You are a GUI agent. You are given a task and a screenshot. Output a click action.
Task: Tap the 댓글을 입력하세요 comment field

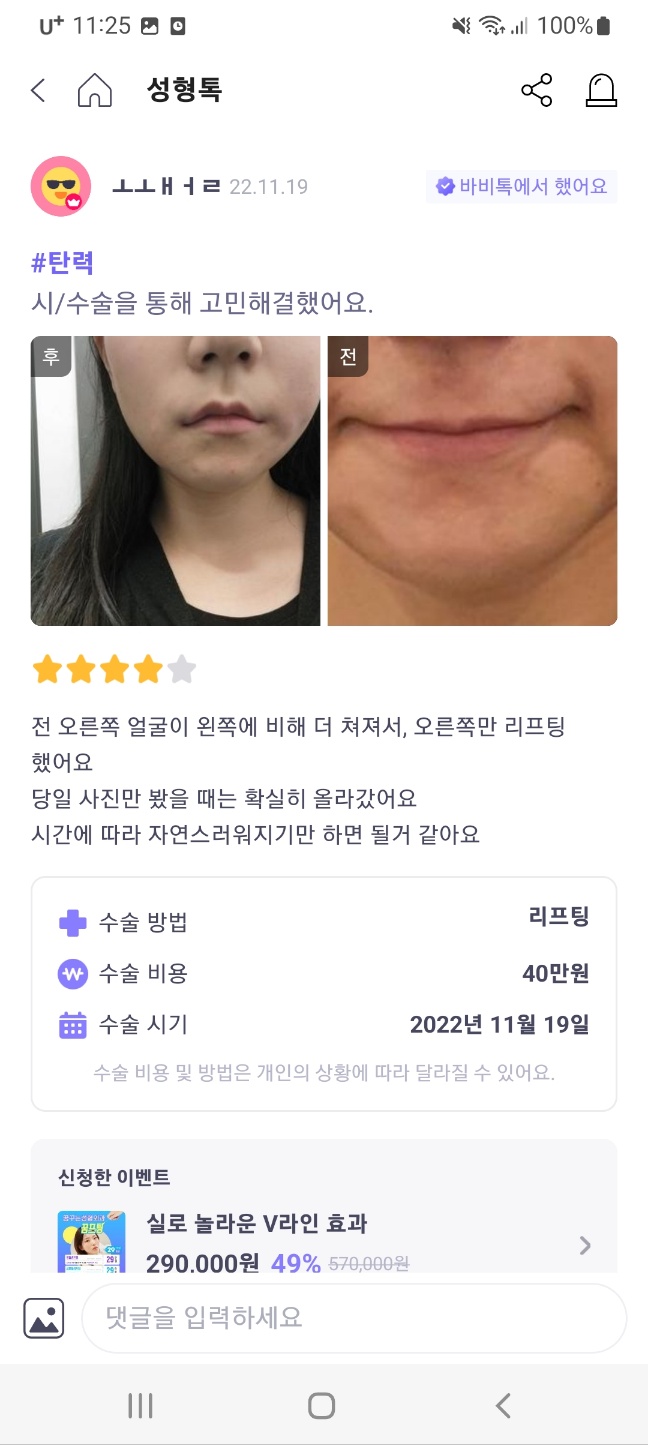(x=354, y=1318)
